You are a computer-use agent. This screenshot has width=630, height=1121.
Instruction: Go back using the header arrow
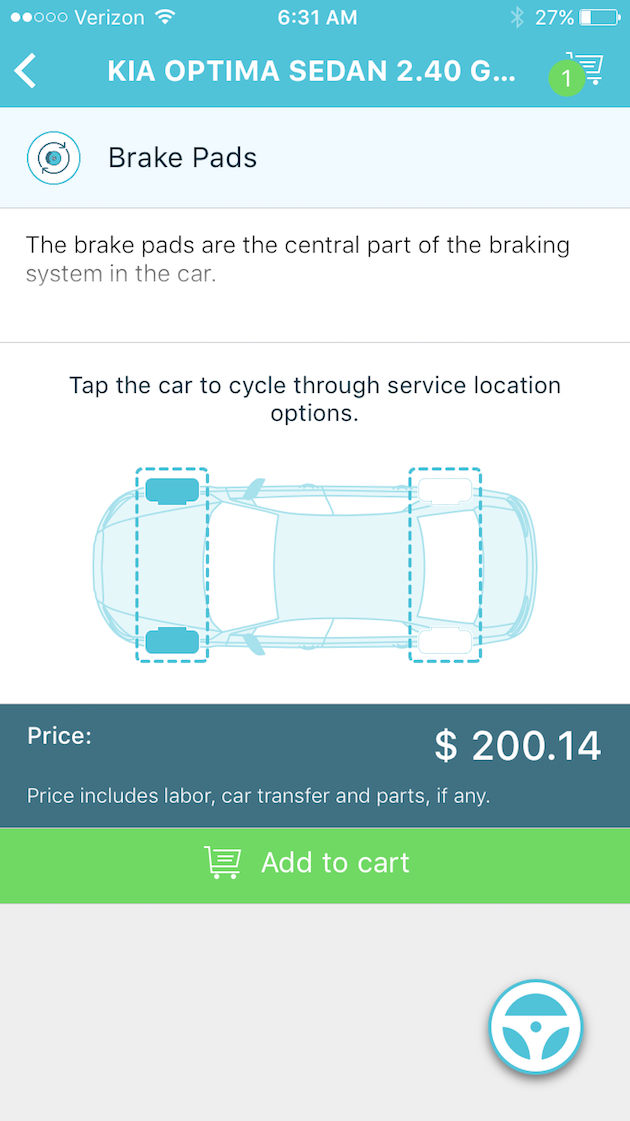pyautogui.click(x=26, y=71)
